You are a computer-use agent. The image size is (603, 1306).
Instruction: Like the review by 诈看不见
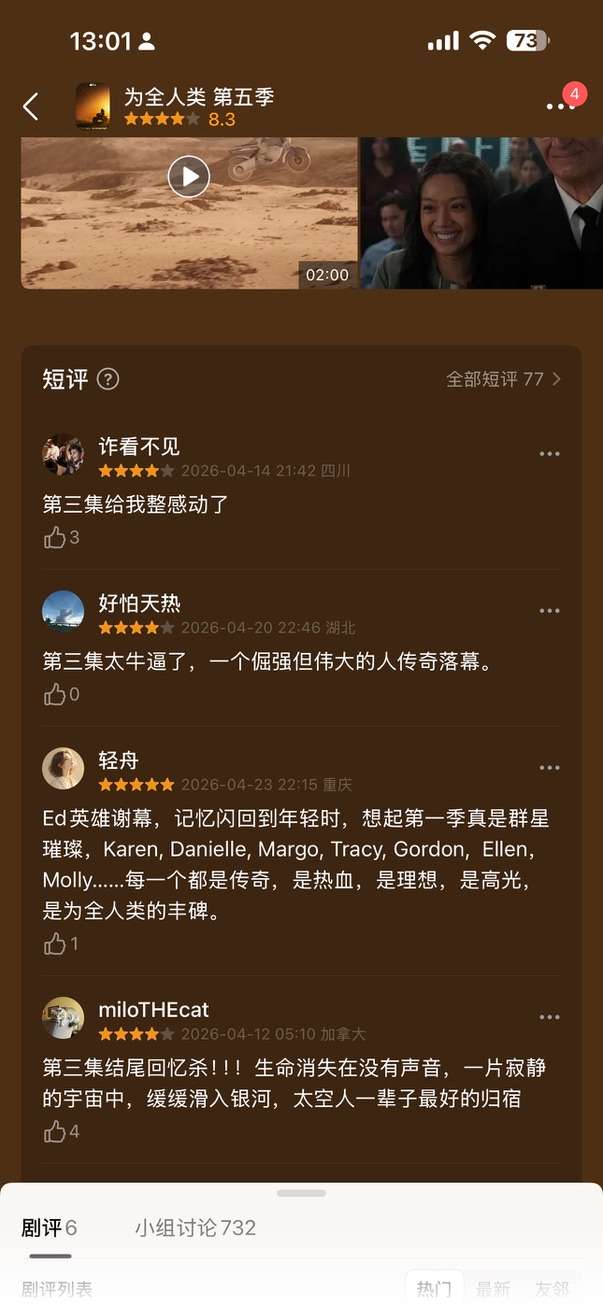55,538
